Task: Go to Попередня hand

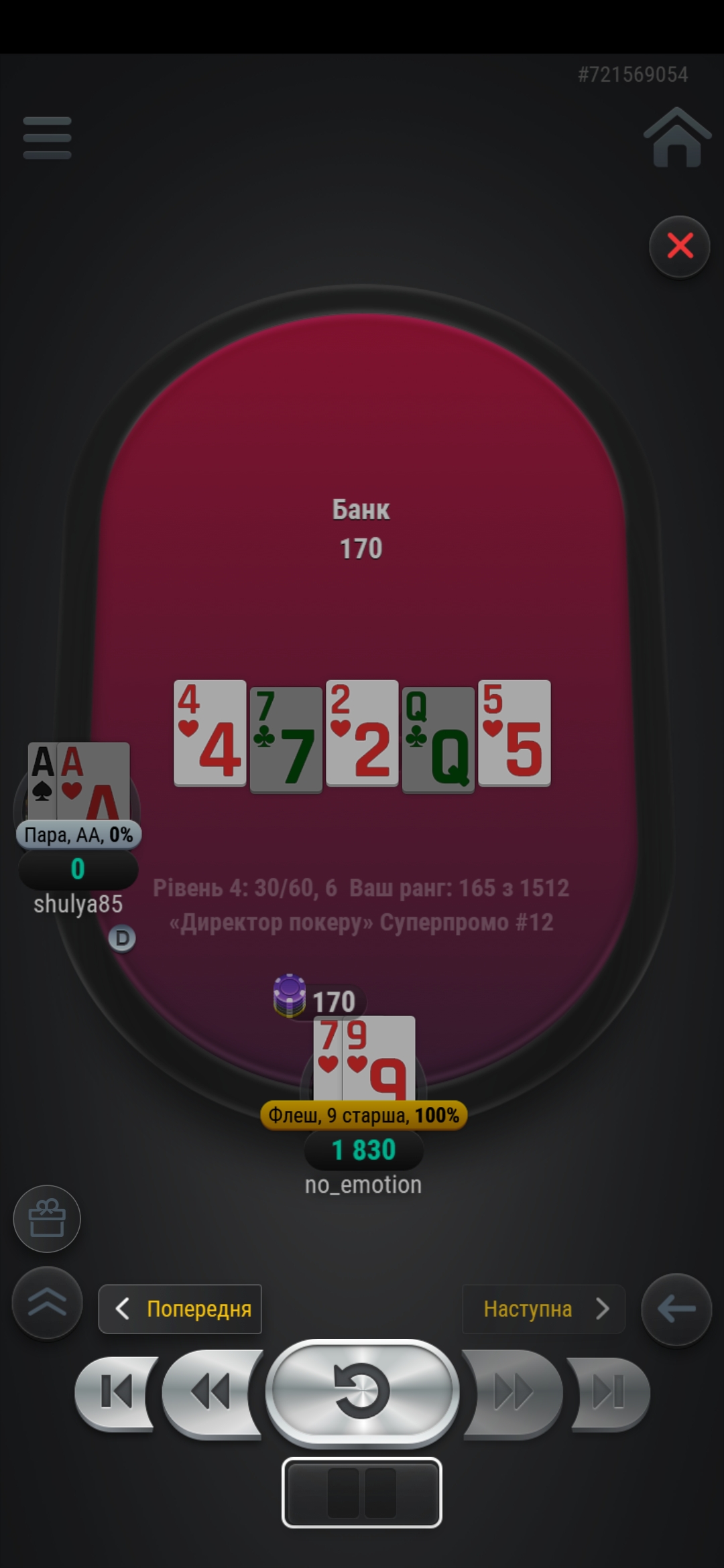Action: click(180, 1309)
